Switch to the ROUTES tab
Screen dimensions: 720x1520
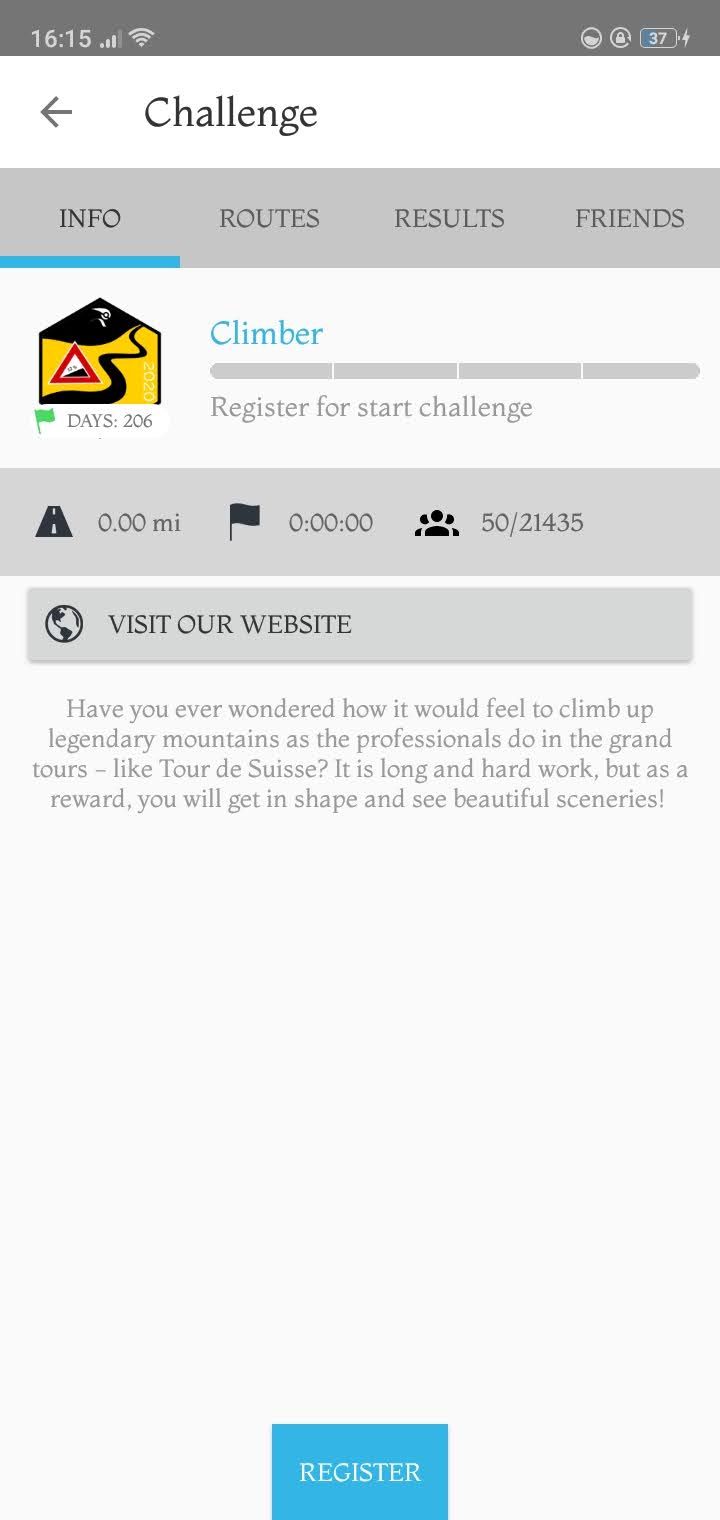pyautogui.click(x=270, y=218)
